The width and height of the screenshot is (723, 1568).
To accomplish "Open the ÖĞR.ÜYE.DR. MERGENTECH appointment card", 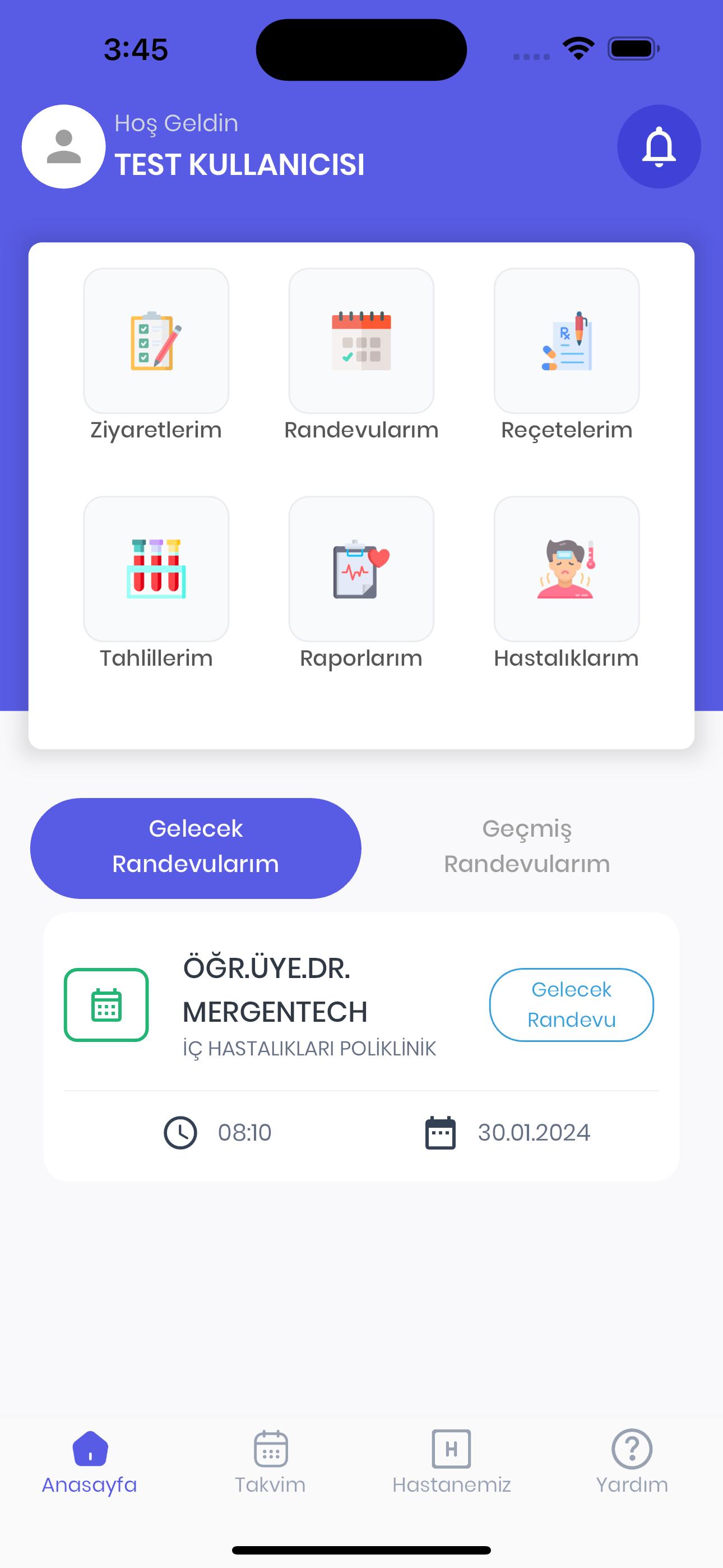I will coord(361,1046).
